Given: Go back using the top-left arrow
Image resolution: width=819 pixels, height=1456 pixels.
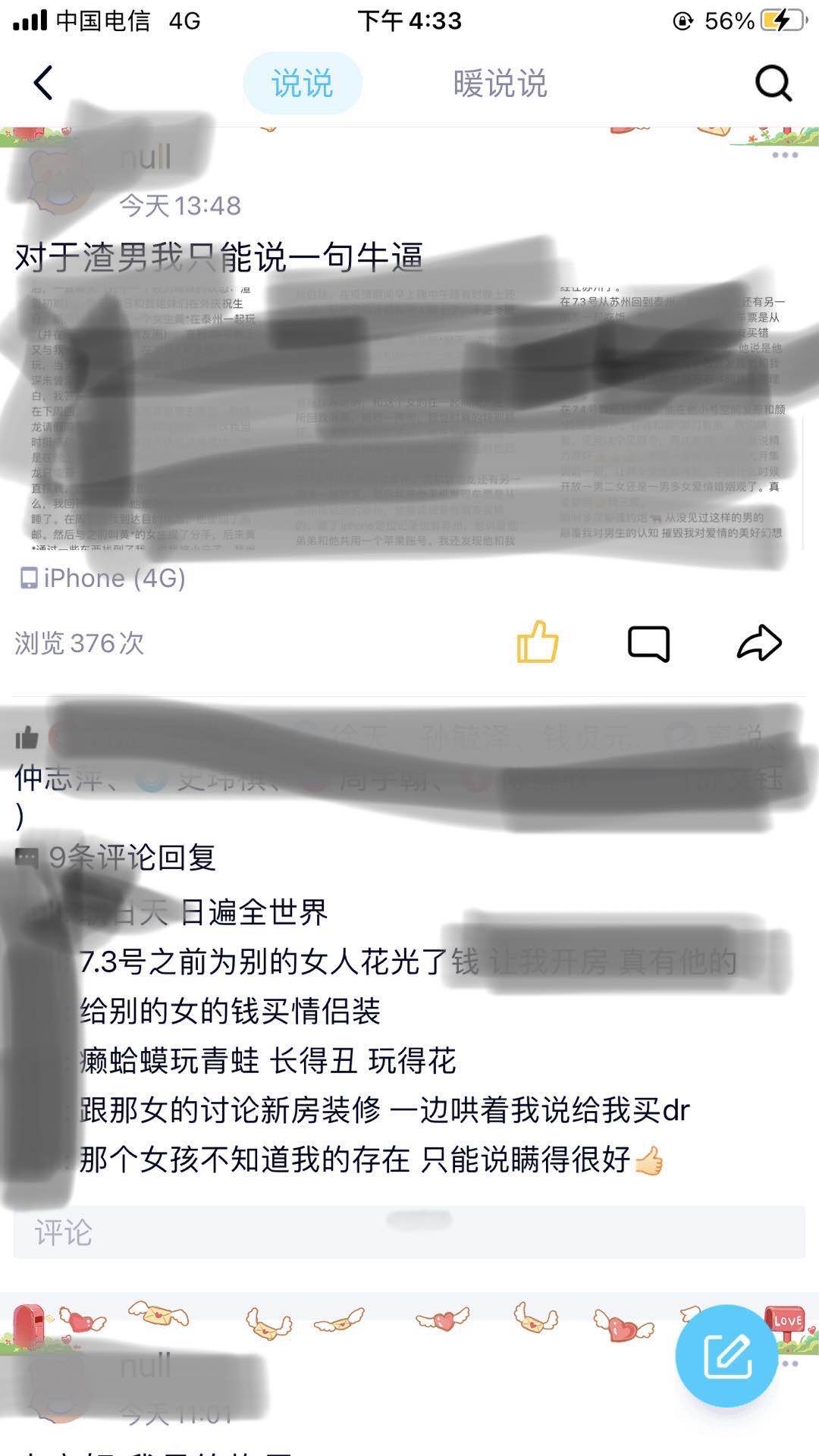Looking at the screenshot, I should tap(43, 83).
